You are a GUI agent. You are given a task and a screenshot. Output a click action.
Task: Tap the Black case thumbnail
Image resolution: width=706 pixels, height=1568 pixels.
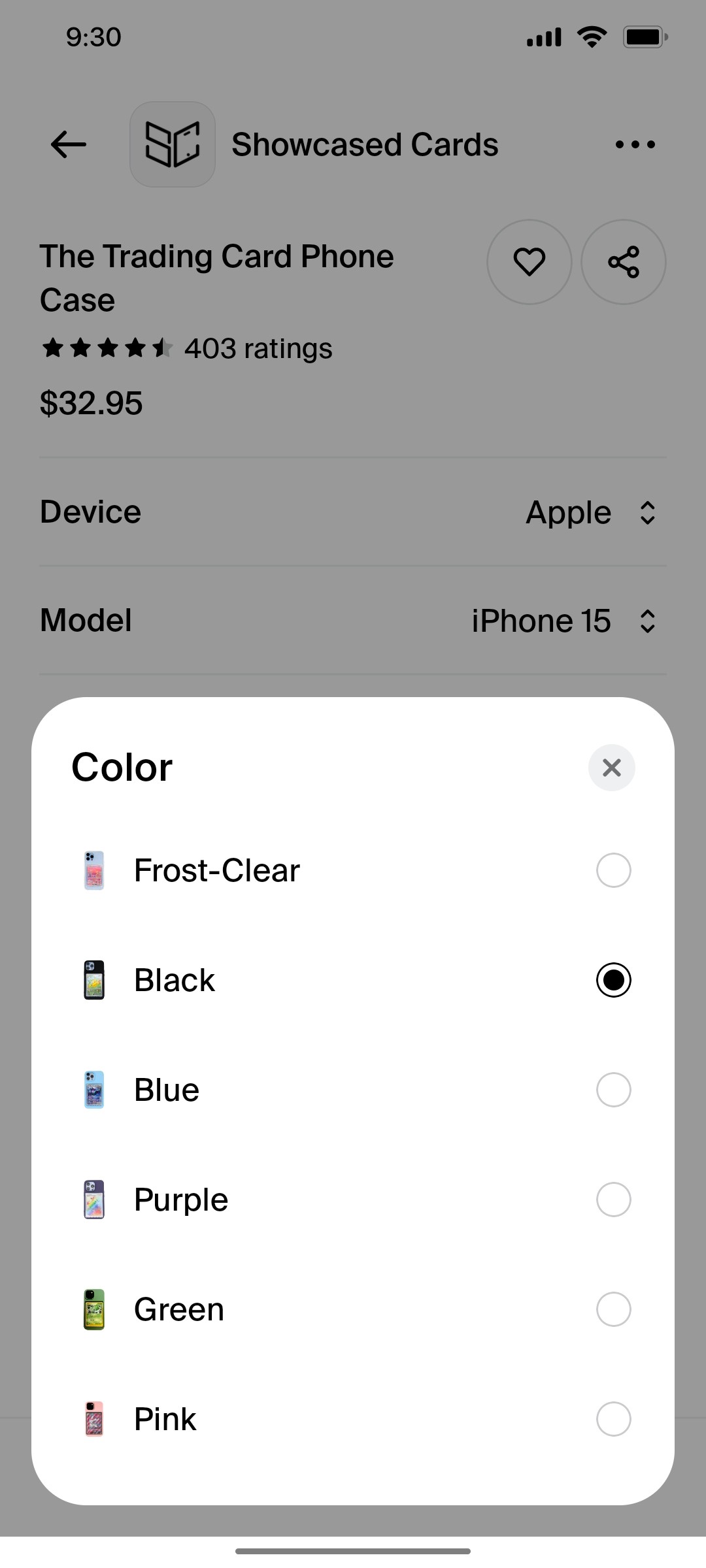93,980
